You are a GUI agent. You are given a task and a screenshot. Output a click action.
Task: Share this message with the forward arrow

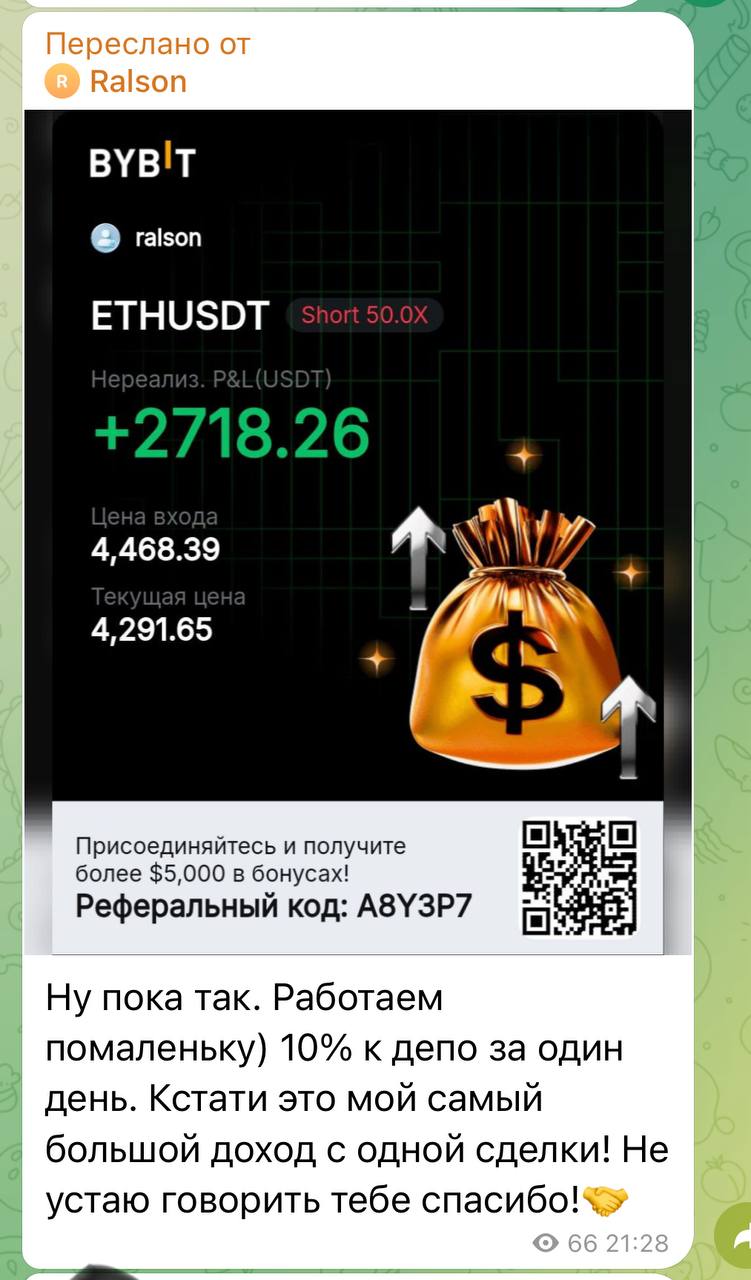(x=738, y=1238)
